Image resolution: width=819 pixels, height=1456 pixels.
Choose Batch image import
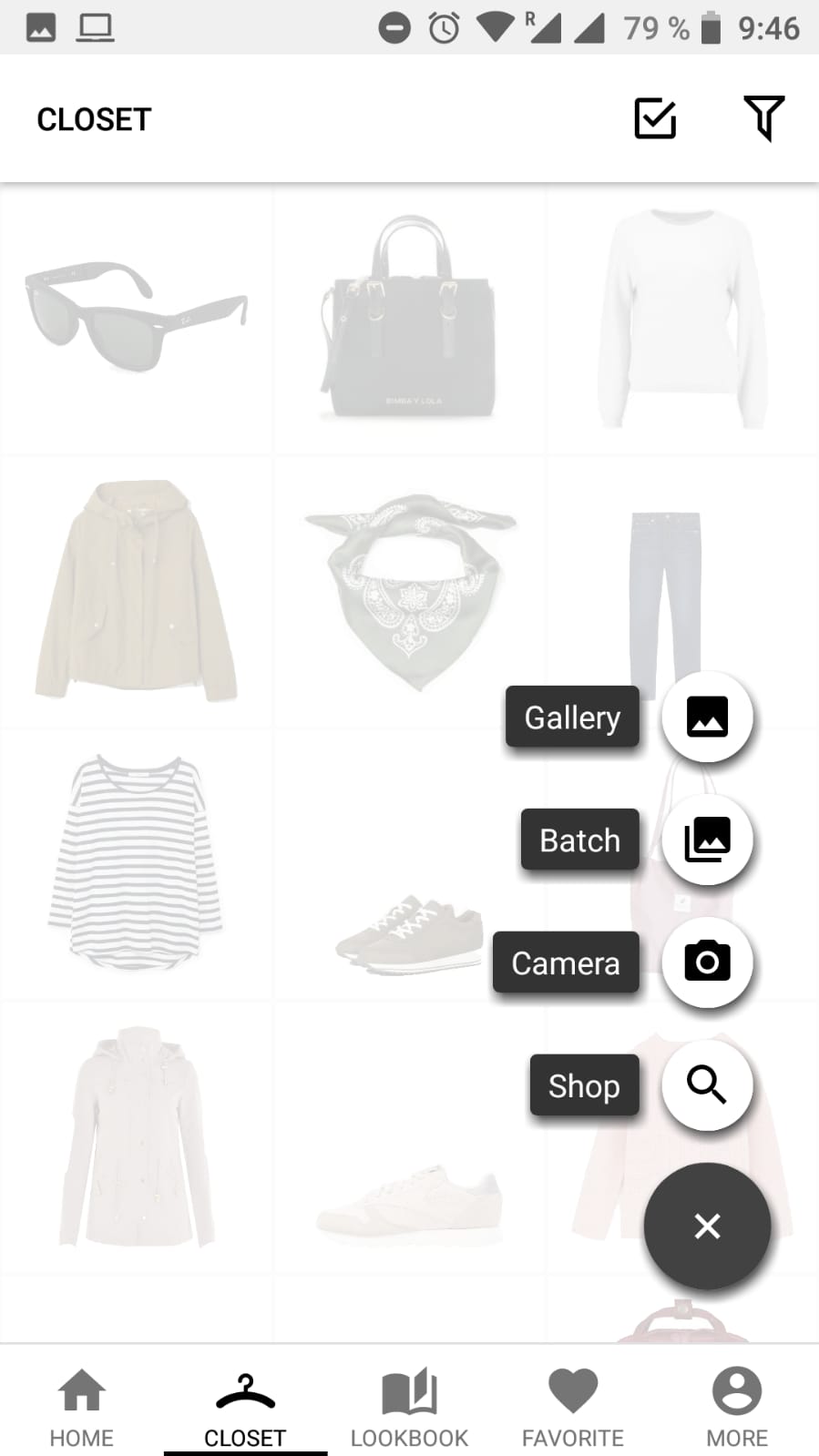[707, 840]
